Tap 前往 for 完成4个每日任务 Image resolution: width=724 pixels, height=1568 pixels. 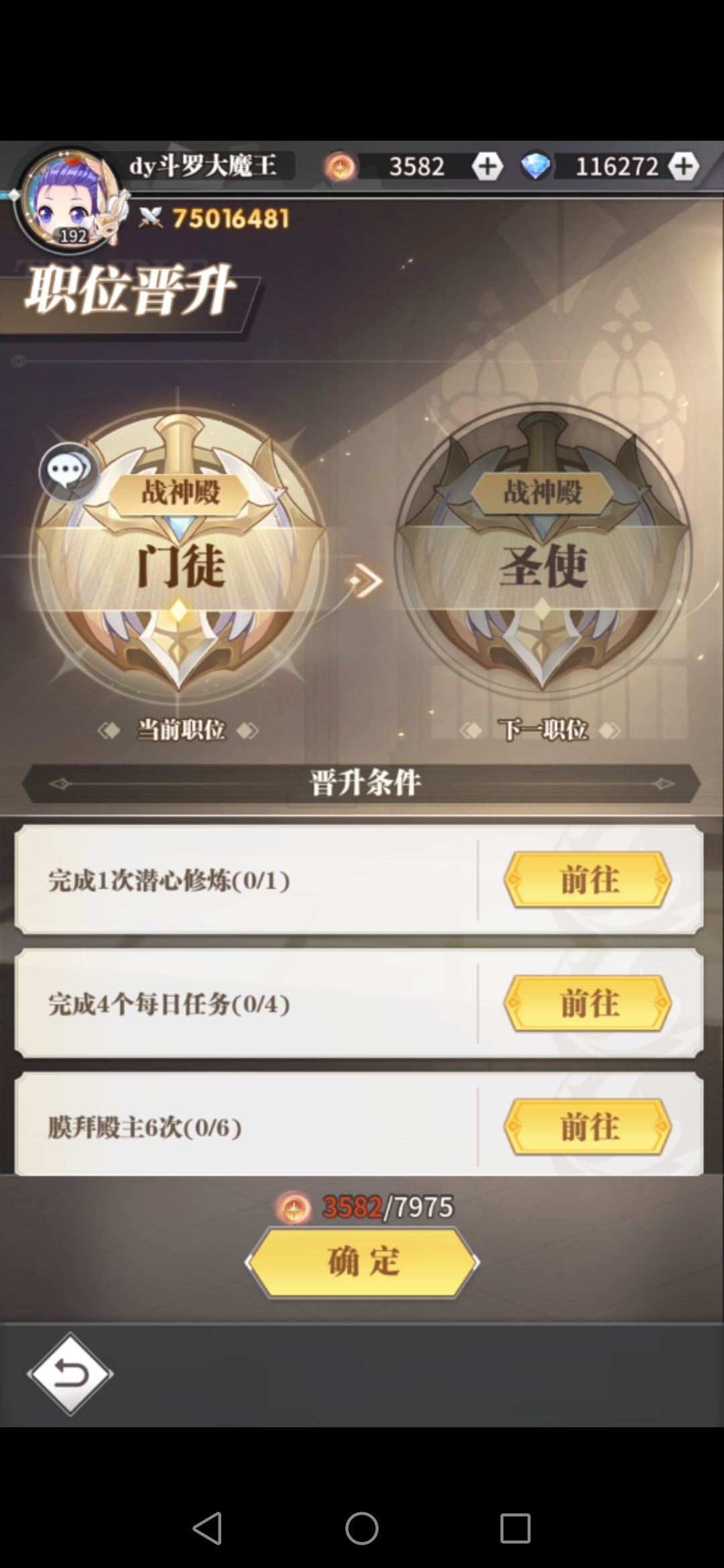588,1003
